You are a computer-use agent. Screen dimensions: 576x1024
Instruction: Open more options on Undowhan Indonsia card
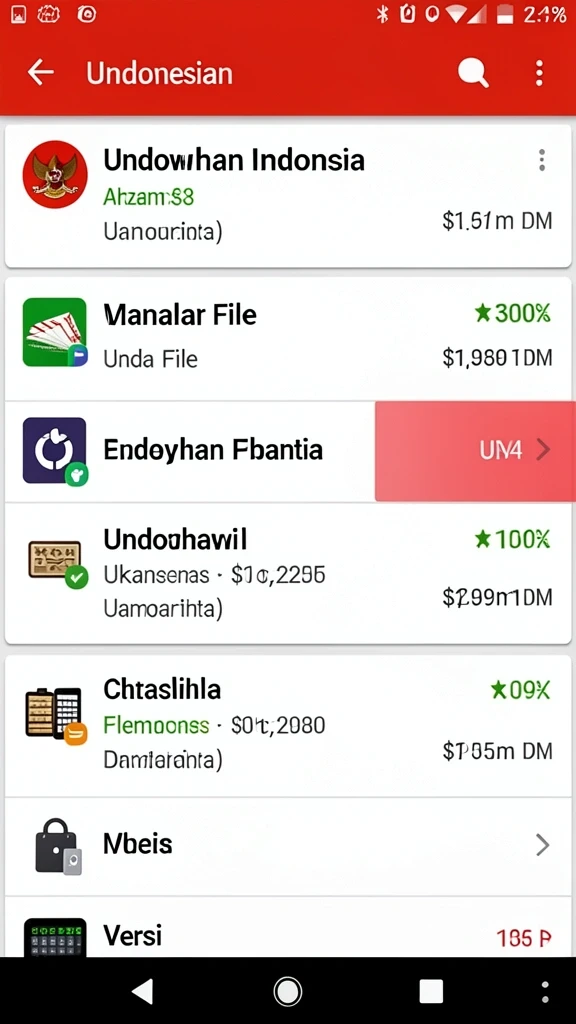coord(541,160)
